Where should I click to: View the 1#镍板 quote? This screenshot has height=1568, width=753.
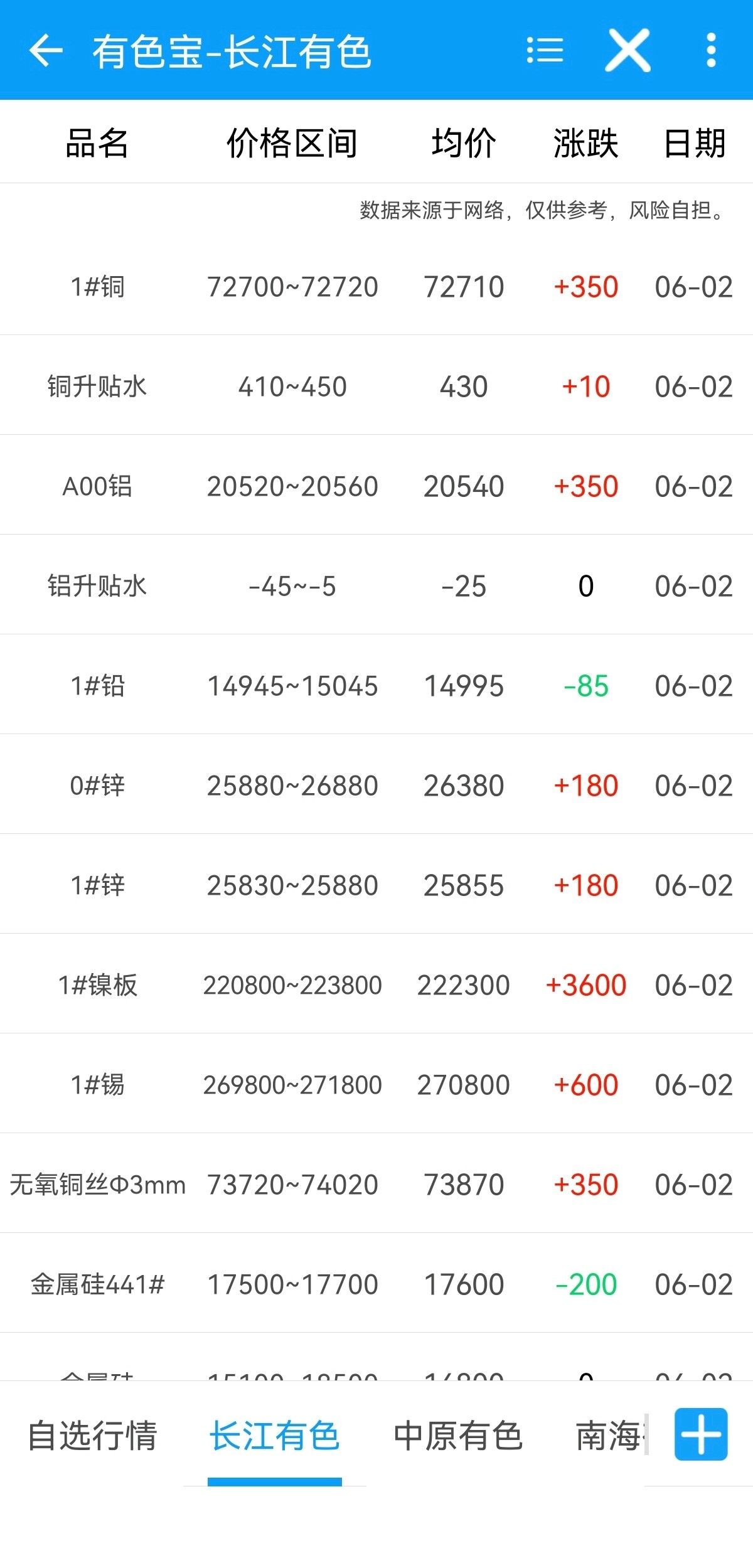pos(376,984)
